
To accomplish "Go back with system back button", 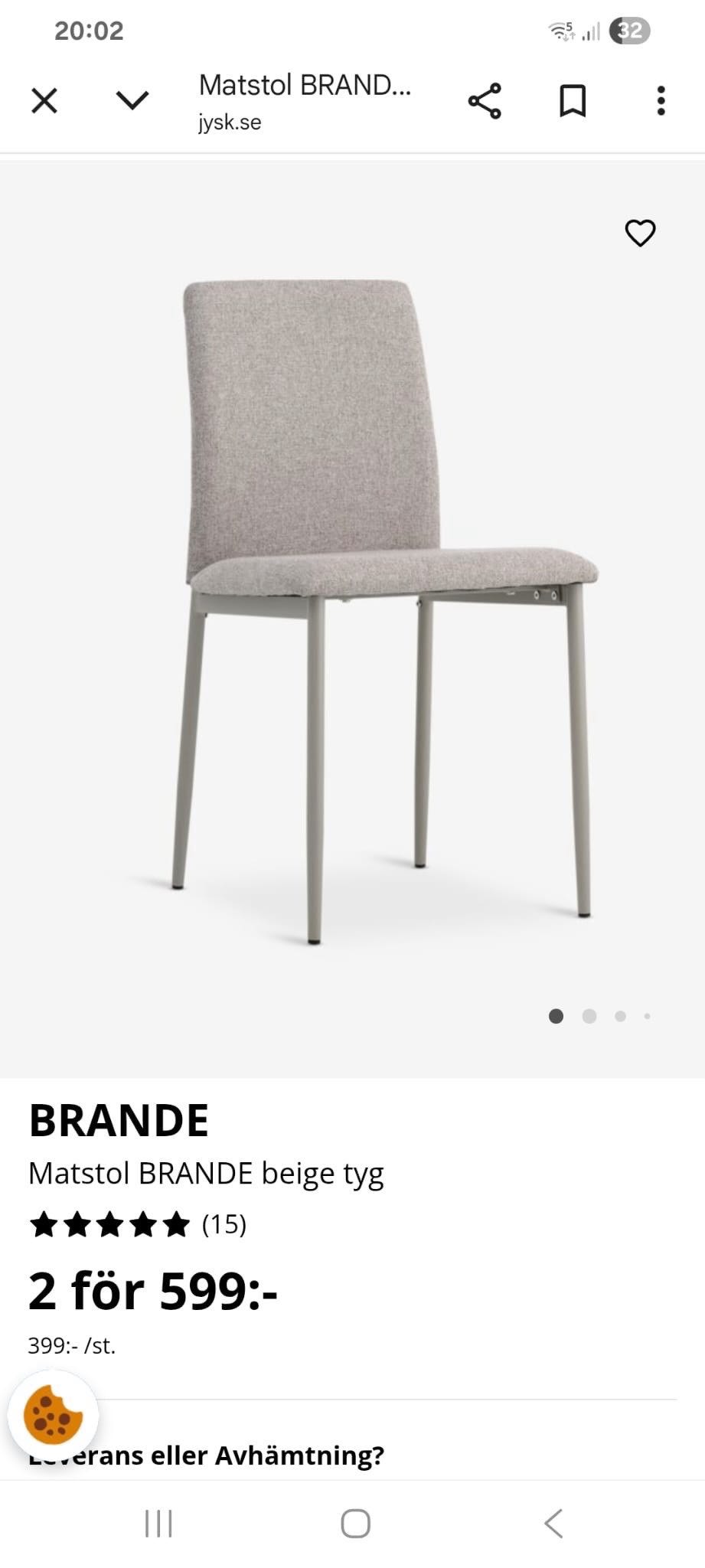I will coord(553,1523).
